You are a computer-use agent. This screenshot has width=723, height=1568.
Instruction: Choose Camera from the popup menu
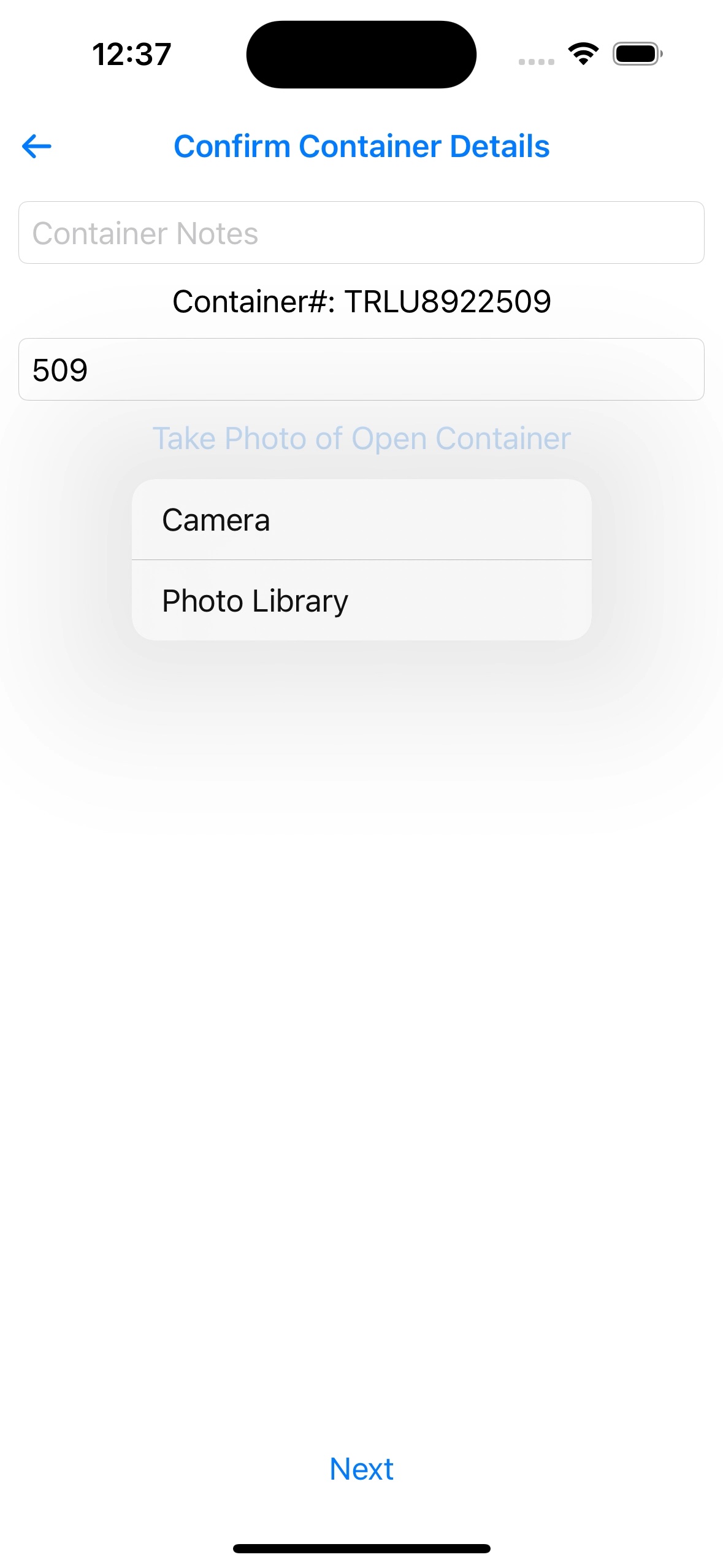coord(361,520)
